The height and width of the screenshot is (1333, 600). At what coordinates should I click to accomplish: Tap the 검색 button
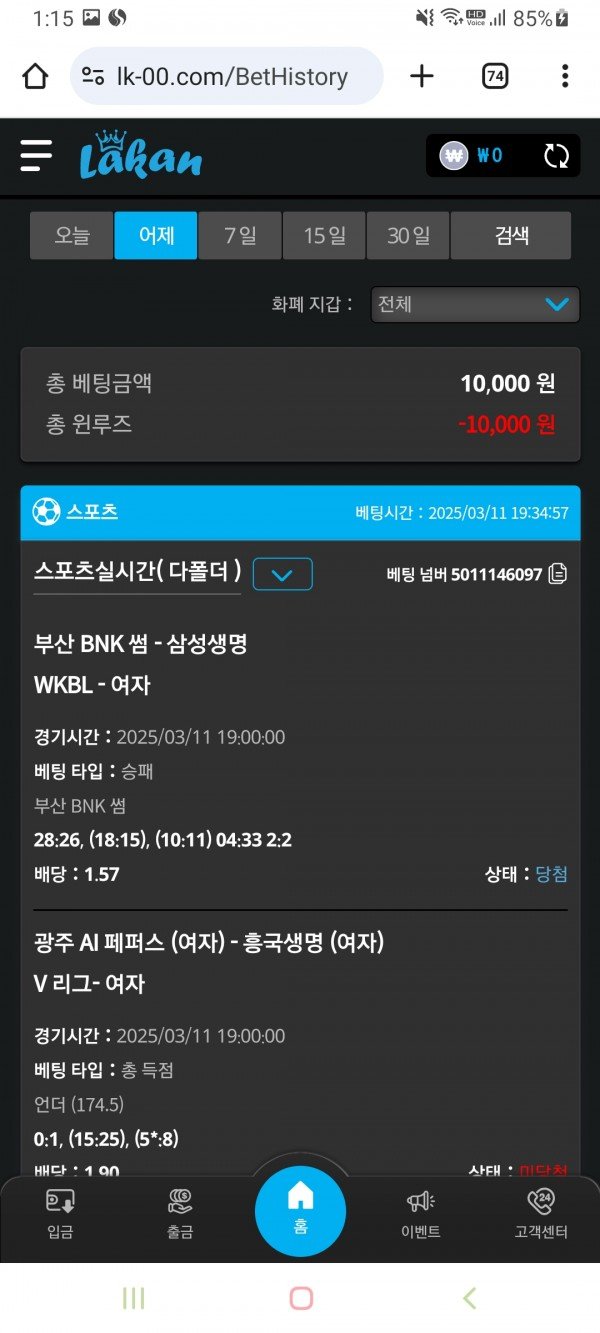(x=511, y=236)
